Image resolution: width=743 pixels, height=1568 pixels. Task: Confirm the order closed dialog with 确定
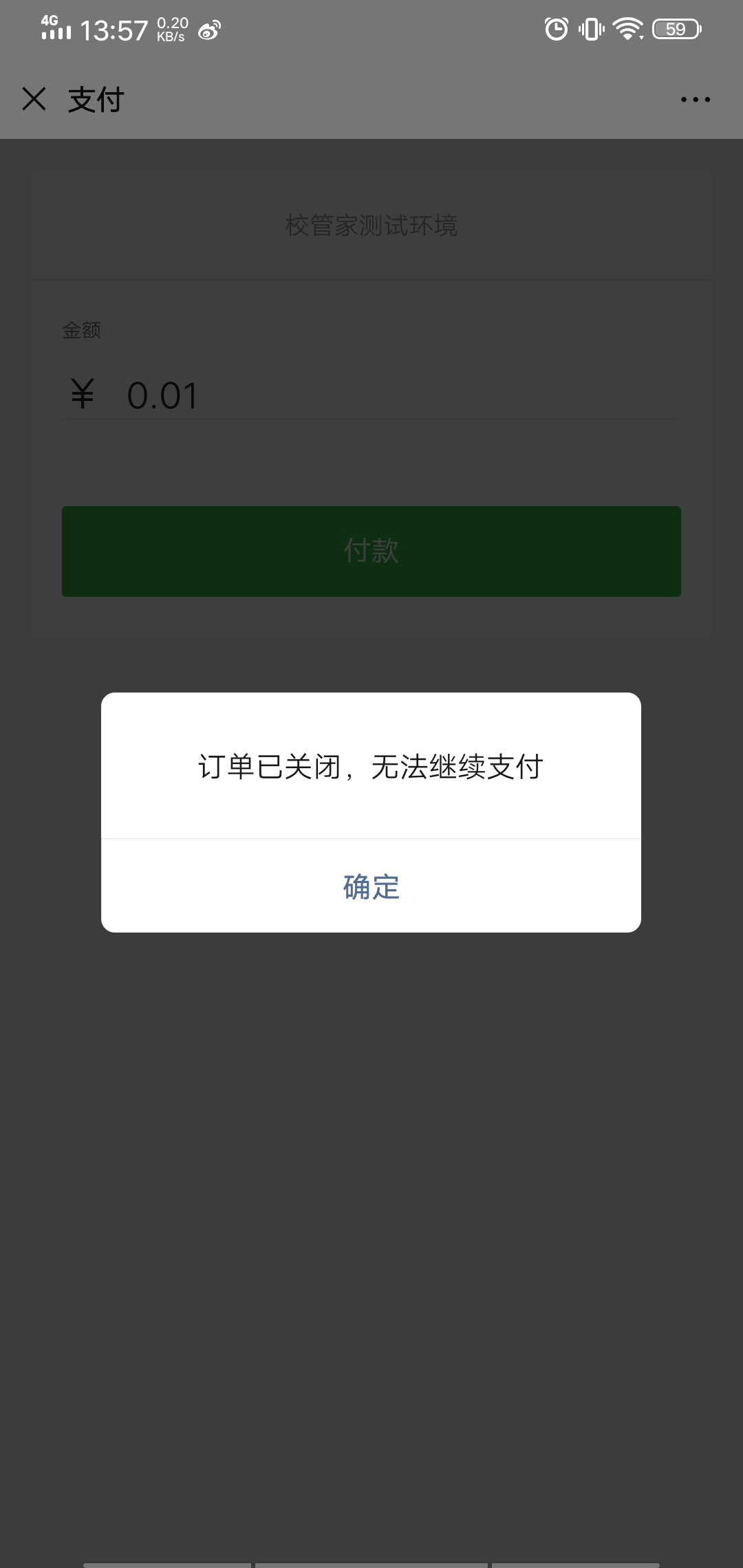click(x=371, y=886)
